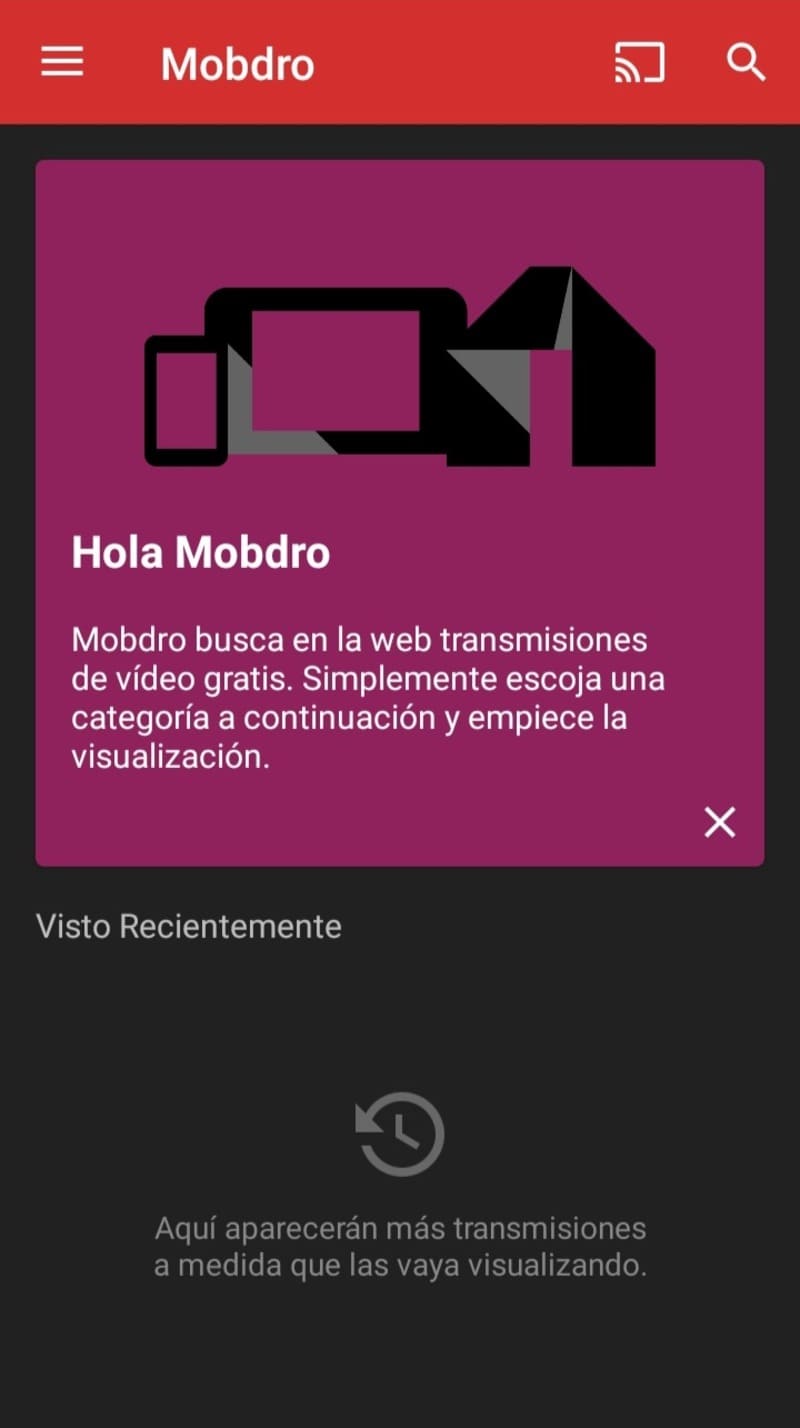
Task: Open the side menu via the three lines
Action: [x=61, y=61]
